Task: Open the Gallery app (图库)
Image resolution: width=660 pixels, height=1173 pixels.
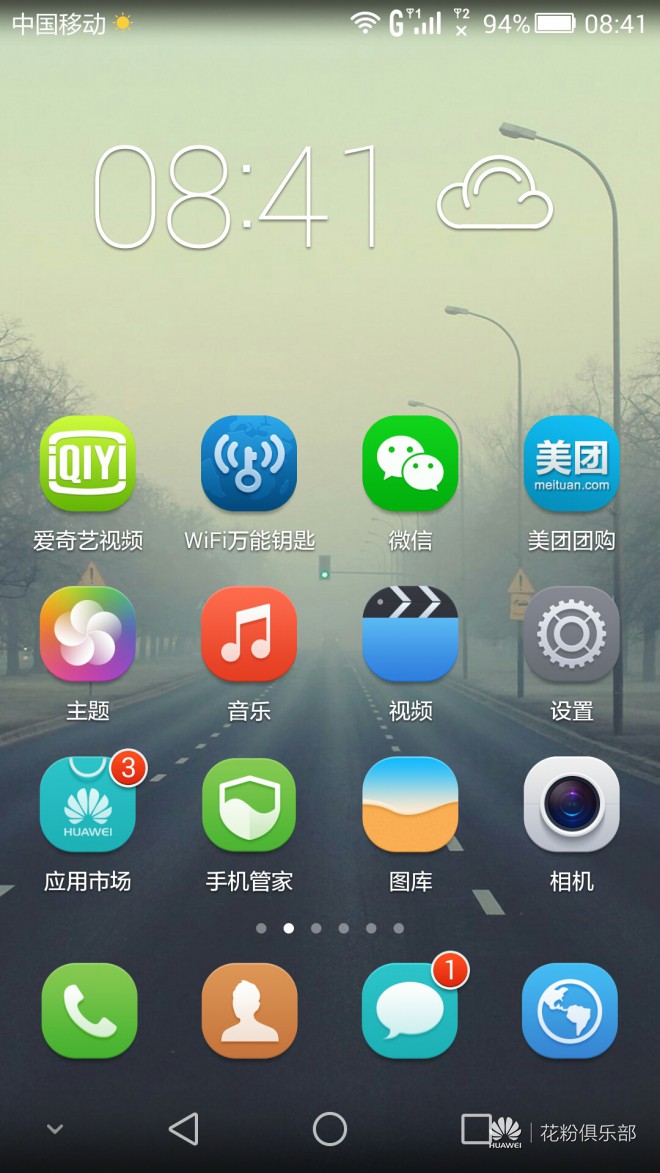Action: (x=410, y=805)
